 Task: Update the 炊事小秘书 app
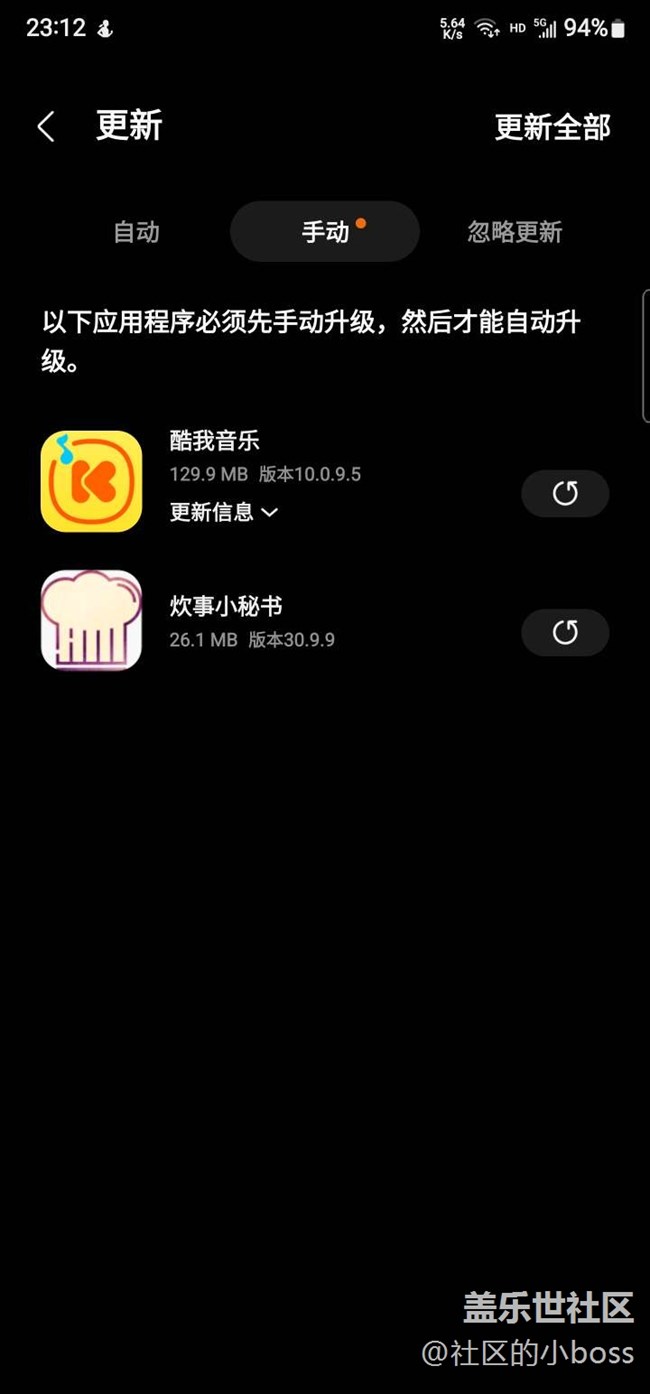click(x=565, y=632)
